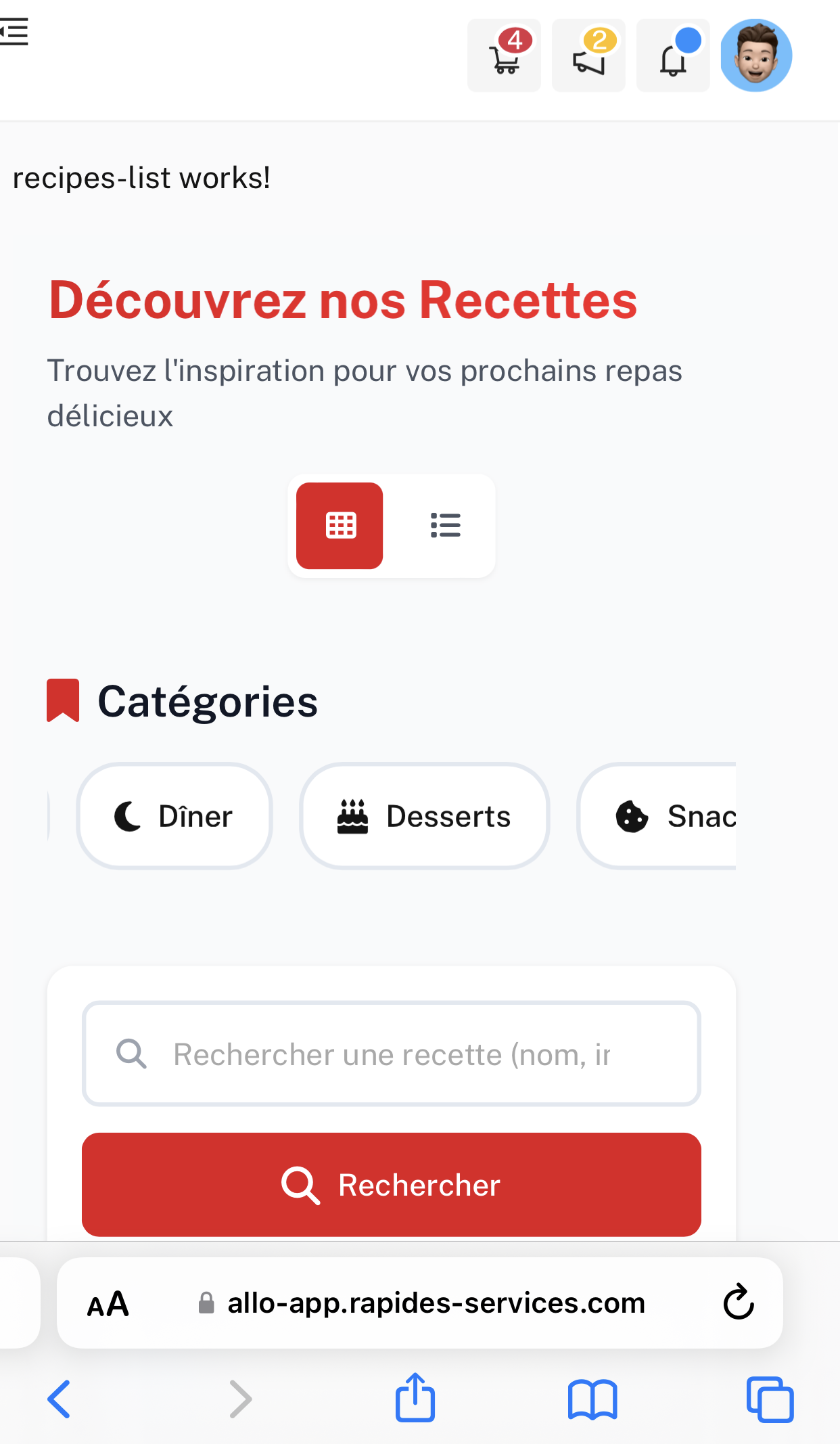840x1444 pixels.
Task: Share this page from Safari toolbar
Action: [415, 1398]
